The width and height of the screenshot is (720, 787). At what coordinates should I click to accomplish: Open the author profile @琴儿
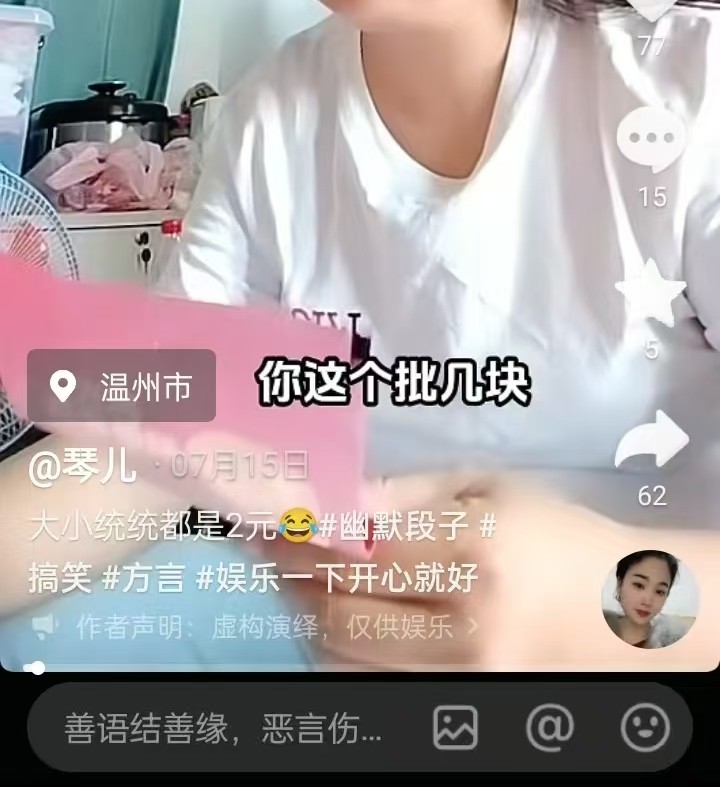click(82, 466)
